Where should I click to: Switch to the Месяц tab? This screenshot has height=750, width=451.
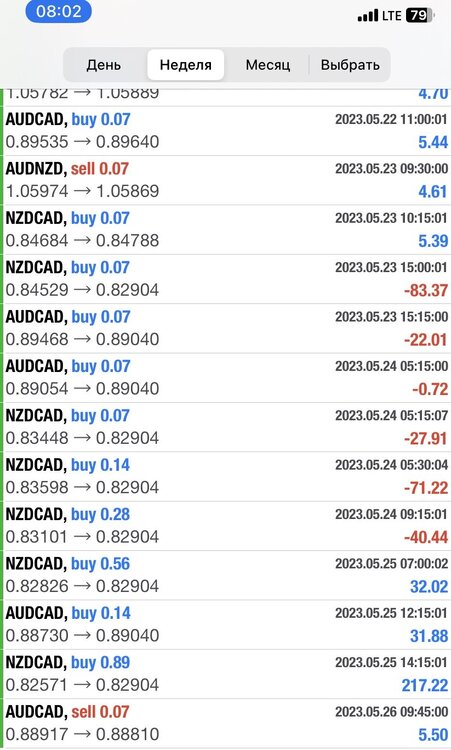tap(267, 65)
